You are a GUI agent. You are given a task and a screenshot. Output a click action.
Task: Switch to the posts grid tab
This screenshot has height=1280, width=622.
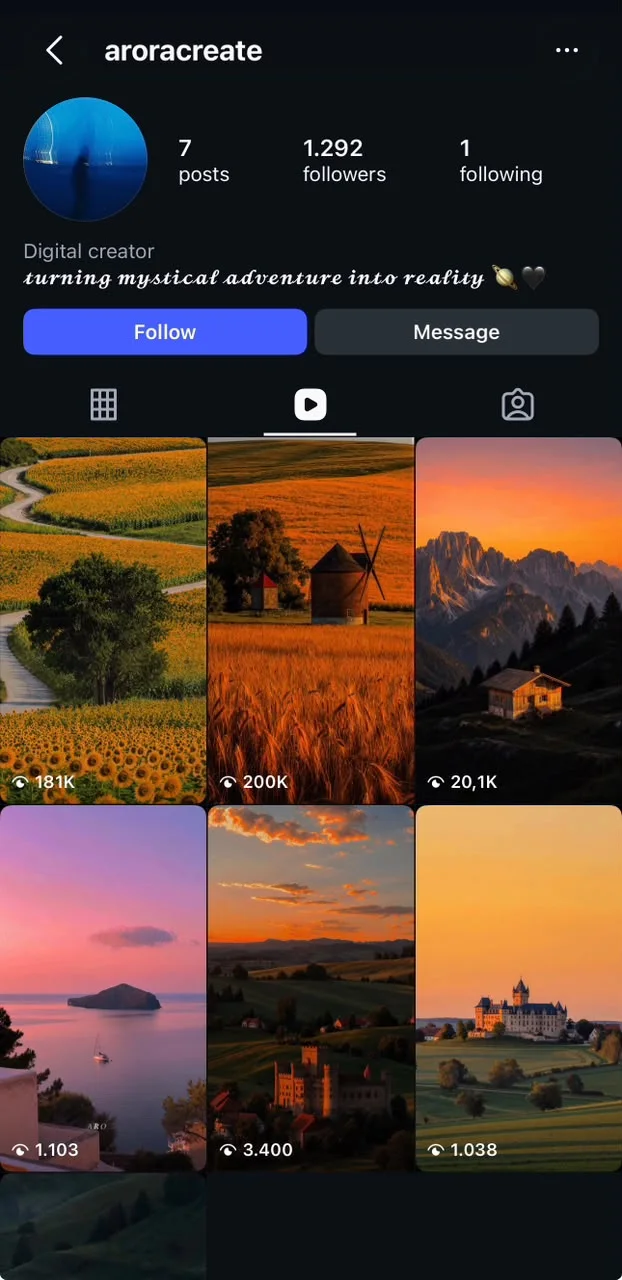tap(103, 404)
